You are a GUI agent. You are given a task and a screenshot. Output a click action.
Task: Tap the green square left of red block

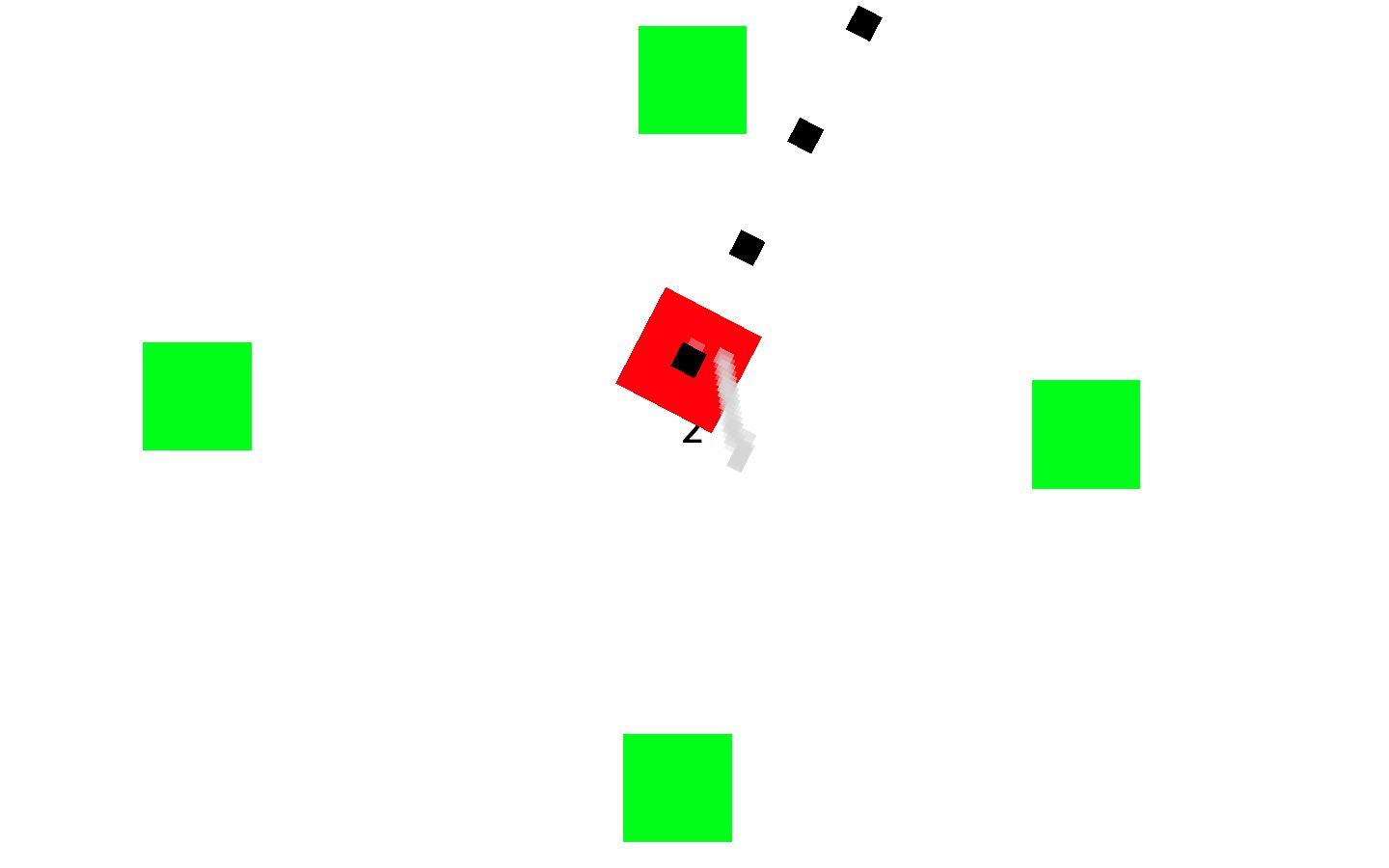coord(197,395)
